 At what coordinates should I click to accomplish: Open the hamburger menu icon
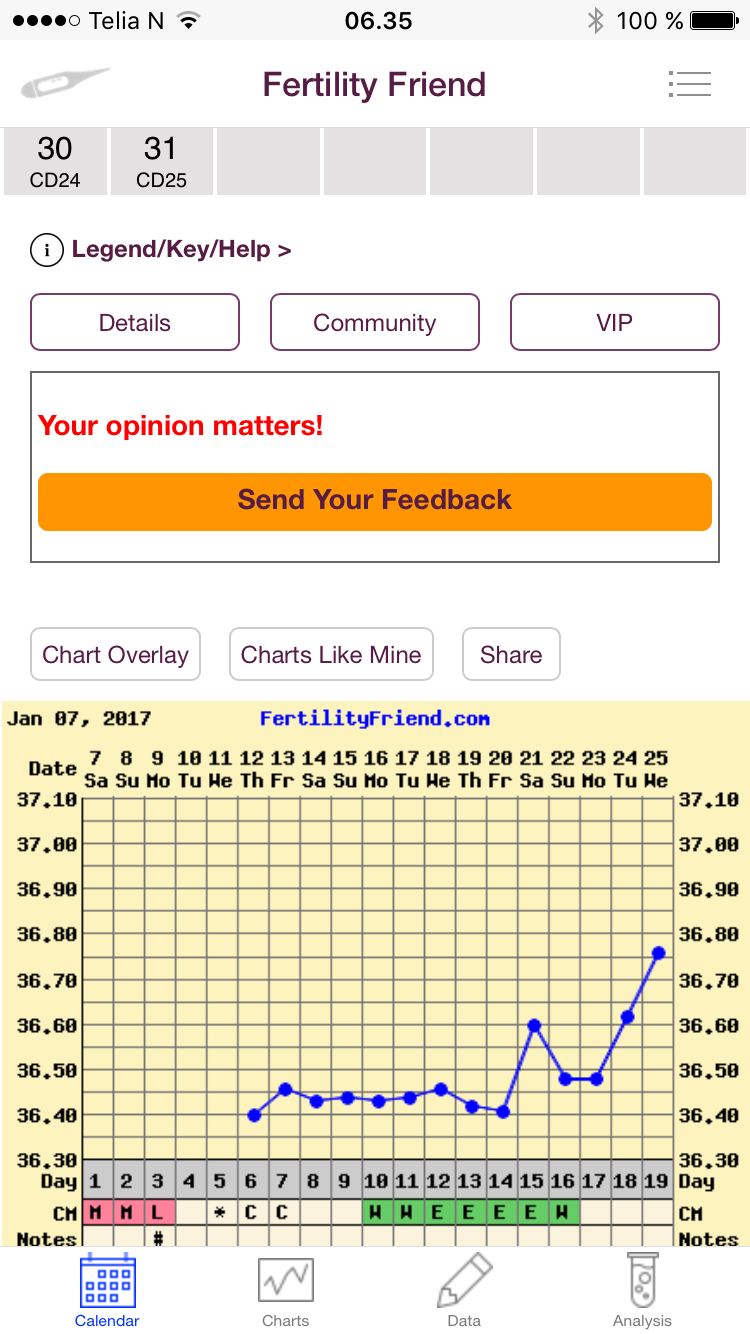(689, 85)
